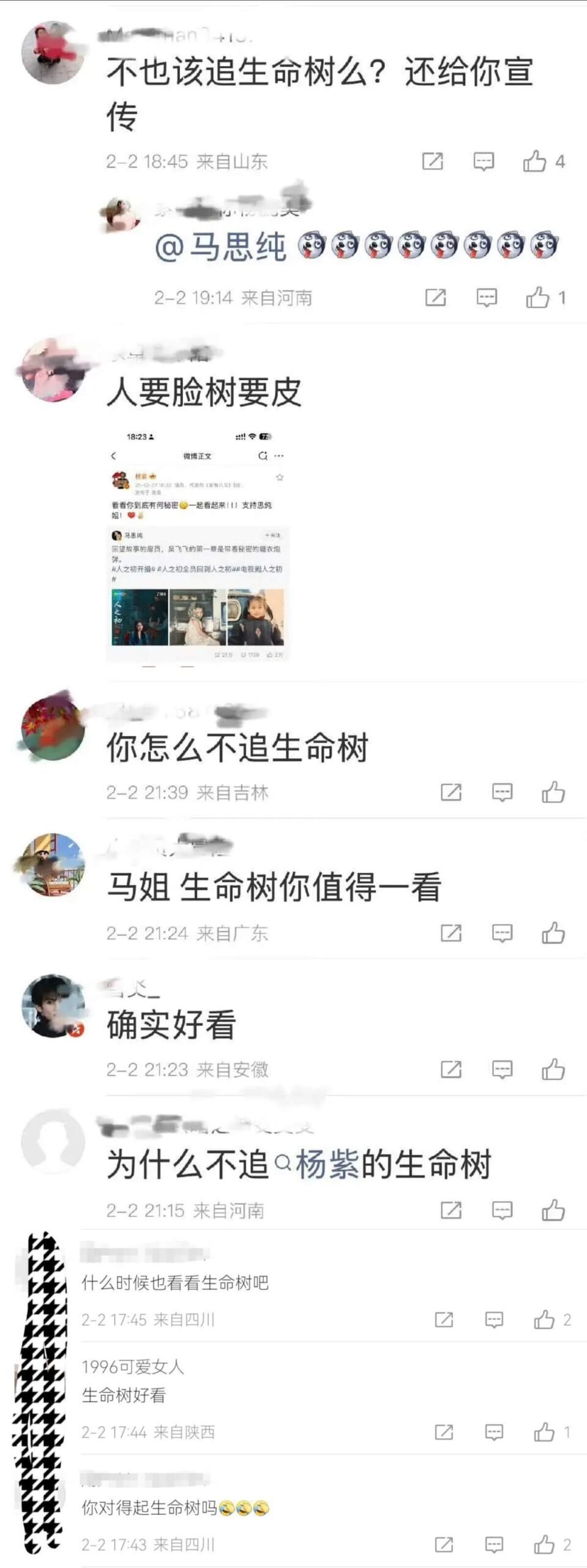Like the comment 马姐 生命树你值得一看

pyautogui.click(x=553, y=933)
